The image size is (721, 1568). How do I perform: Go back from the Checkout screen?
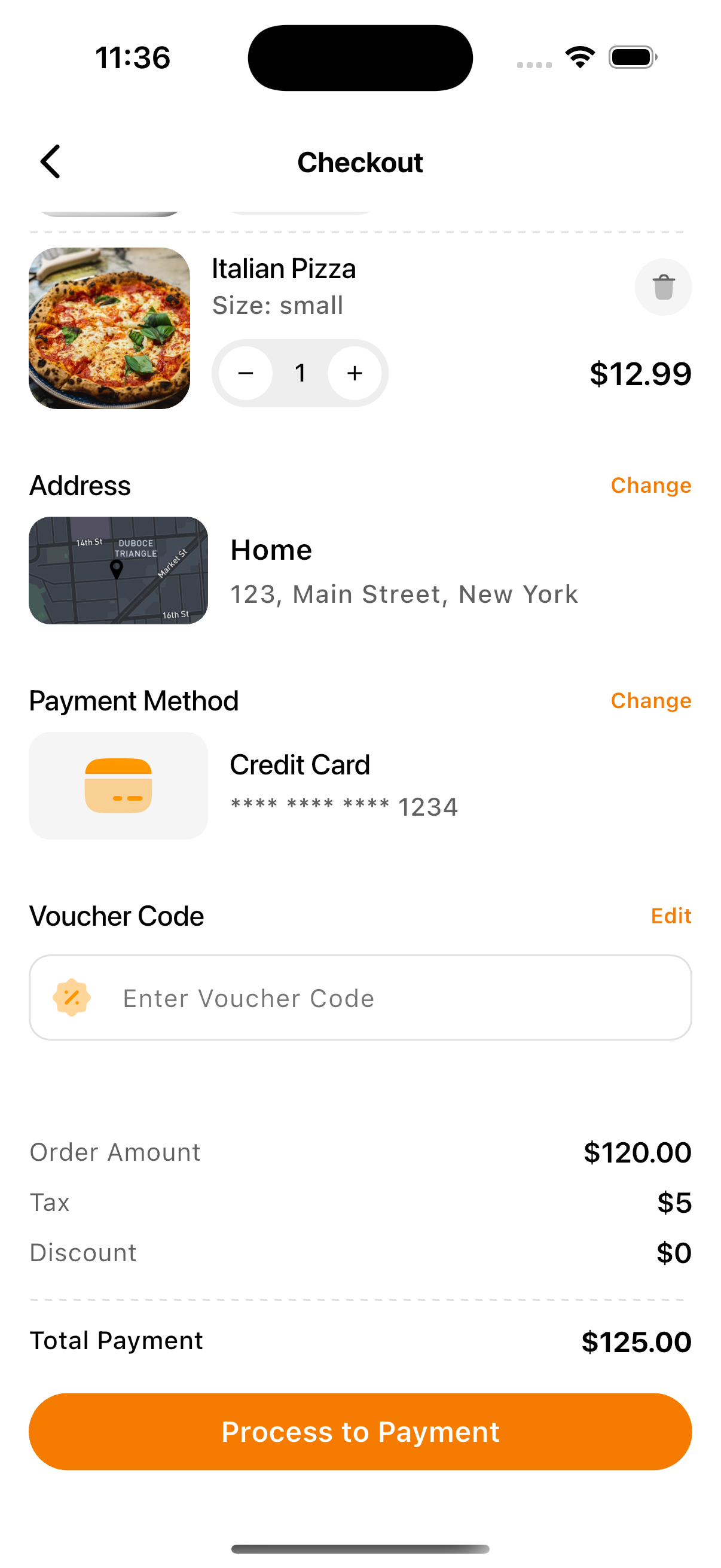pyautogui.click(x=50, y=161)
